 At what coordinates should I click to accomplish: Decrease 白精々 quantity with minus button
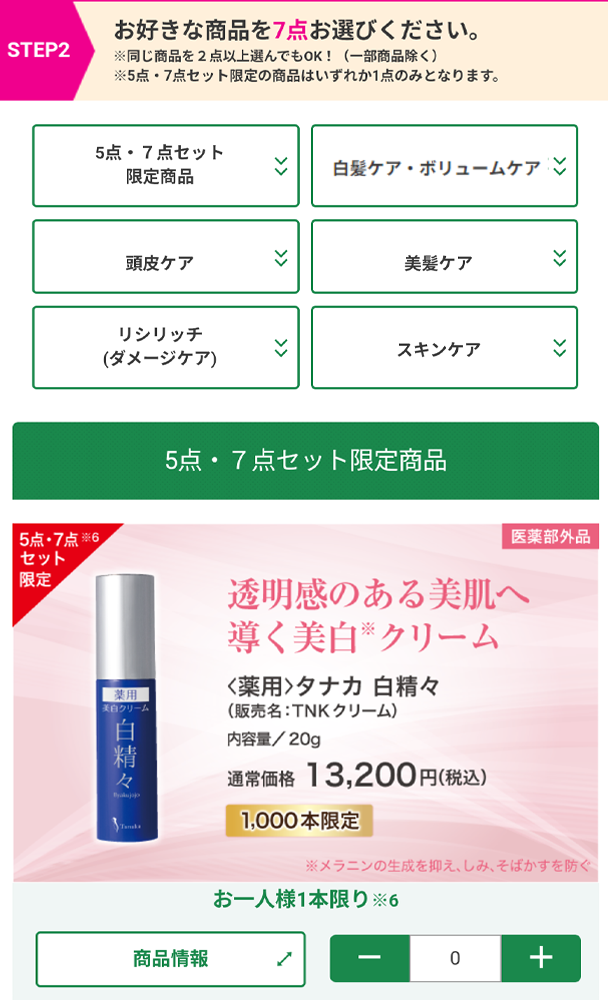(369, 958)
